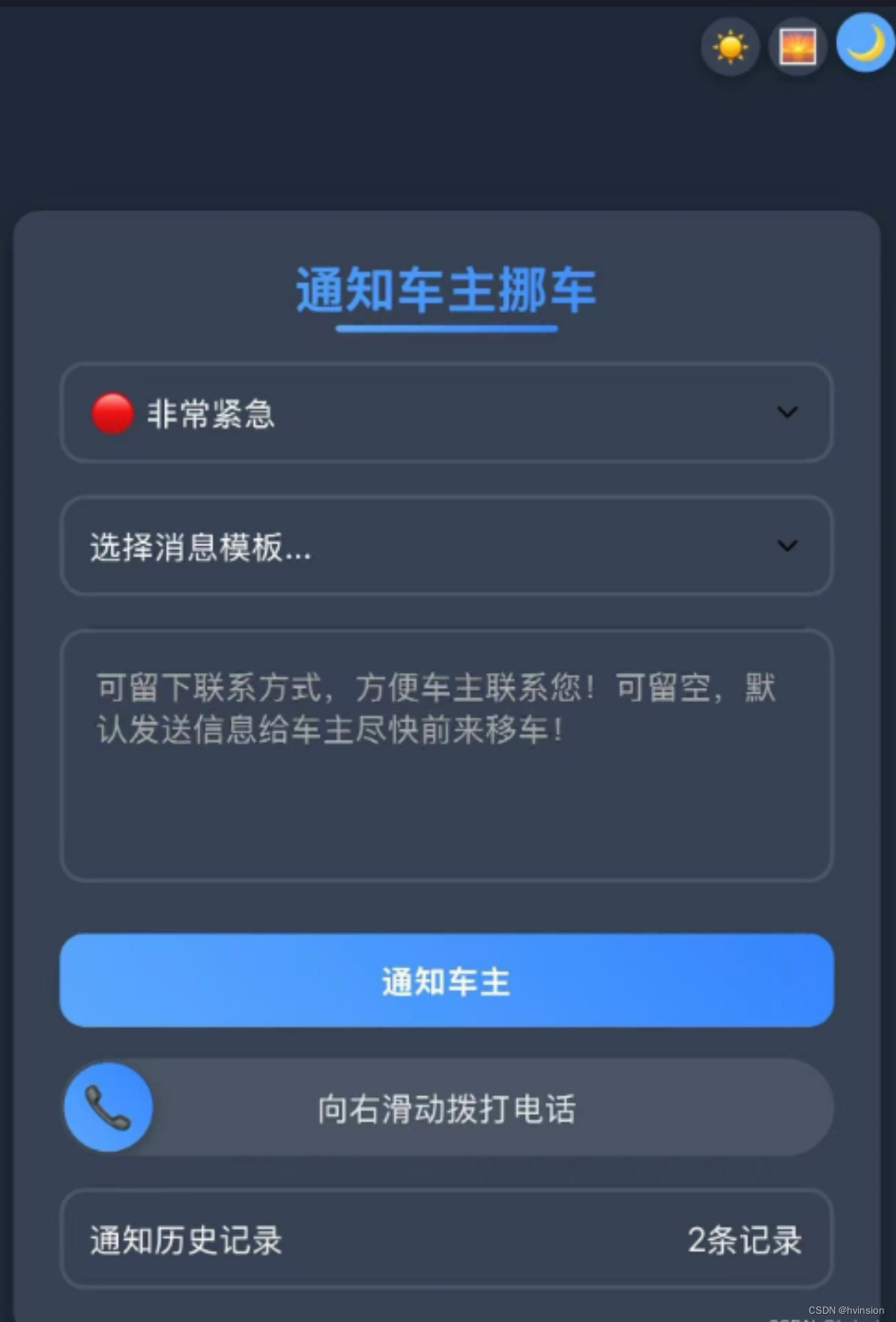Select the sunset image theme icon
This screenshot has height=1322, width=896.
798,47
